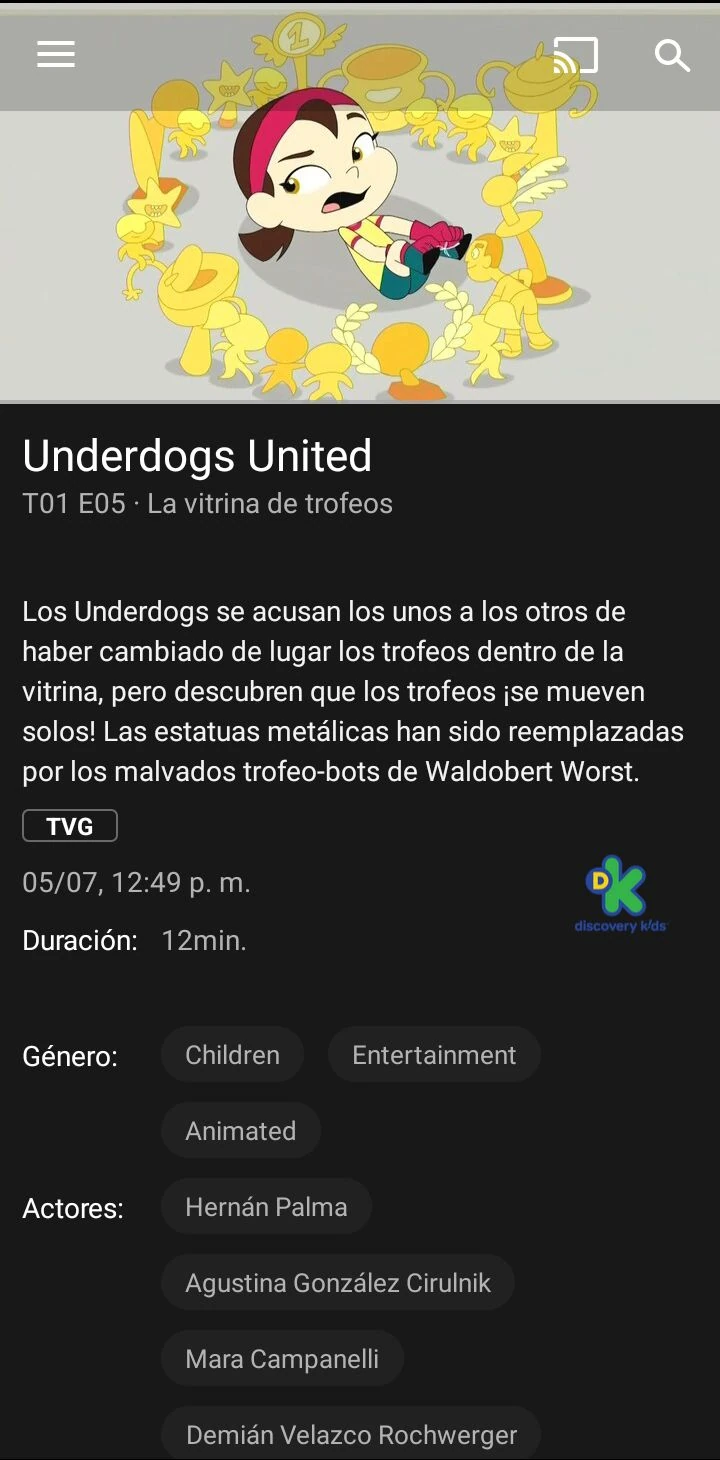Click the Género field label

coord(69,1056)
